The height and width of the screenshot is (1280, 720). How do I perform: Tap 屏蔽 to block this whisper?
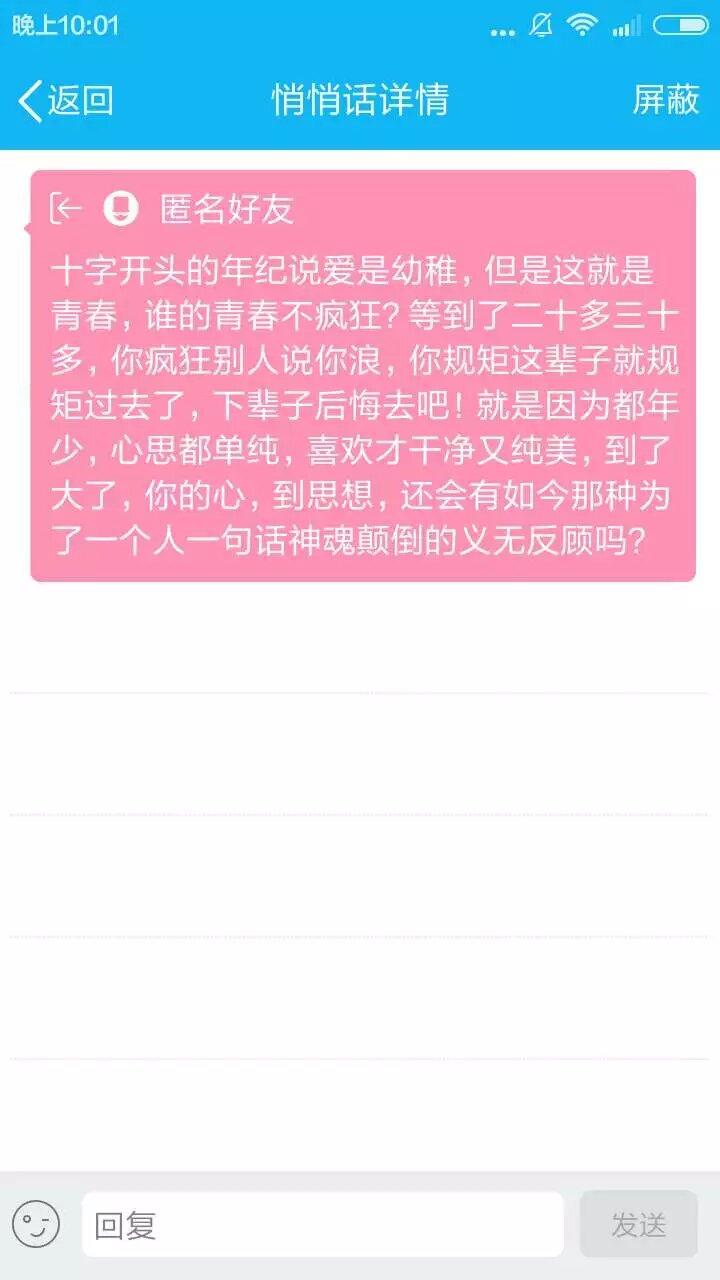(665, 100)
